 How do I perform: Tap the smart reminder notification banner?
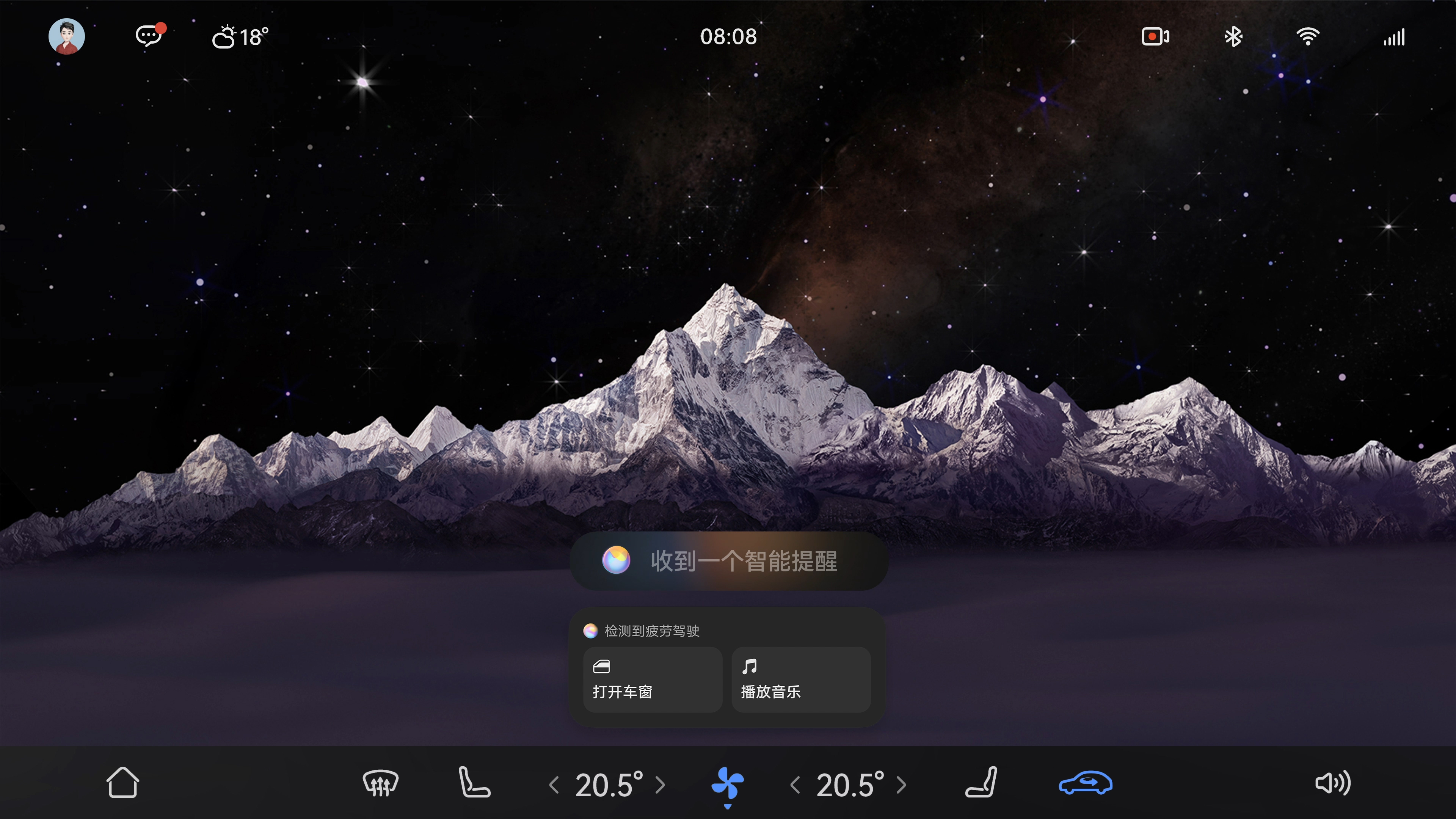point(728,561)
